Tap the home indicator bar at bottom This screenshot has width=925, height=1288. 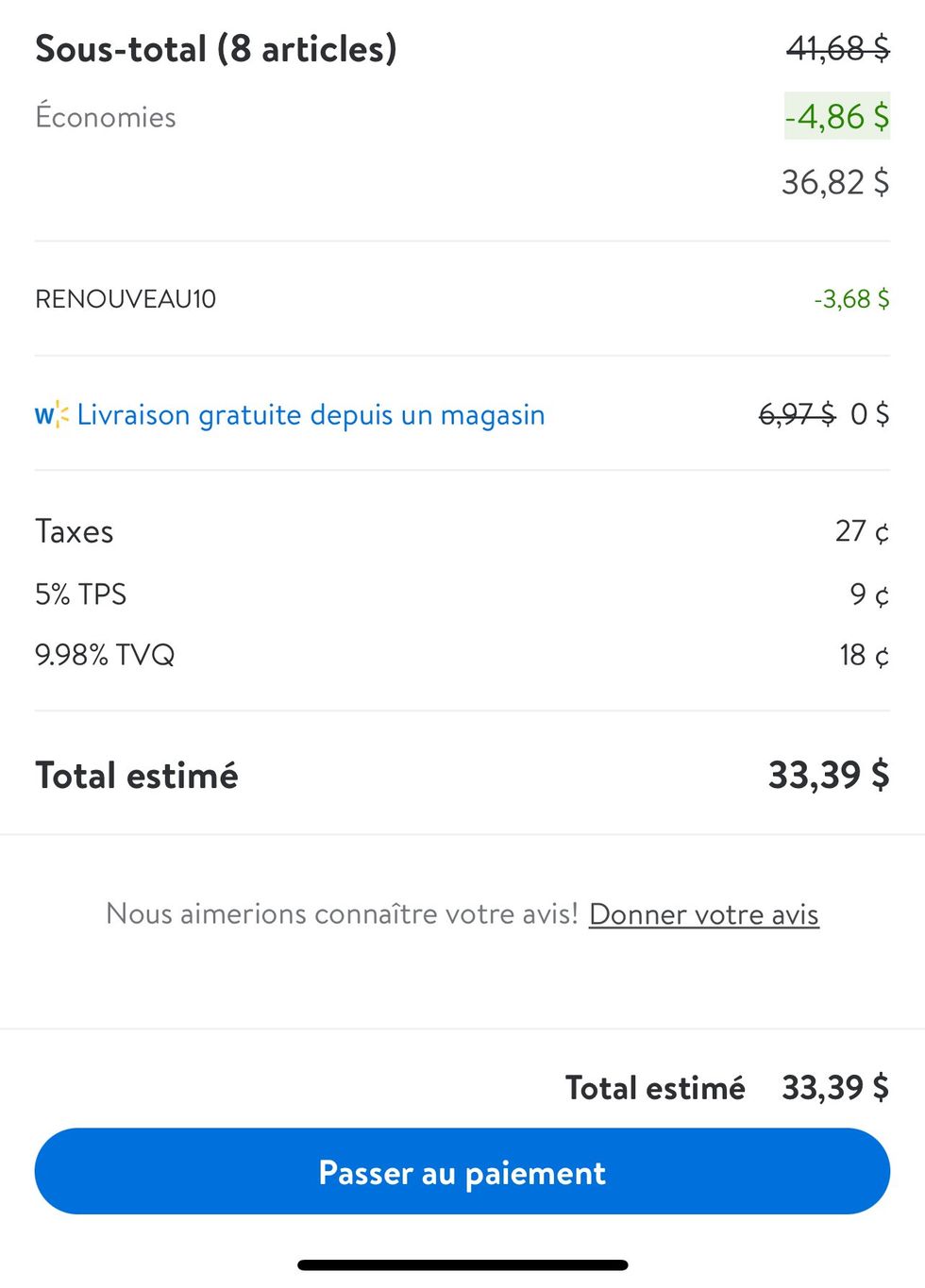click(462, 1264)
